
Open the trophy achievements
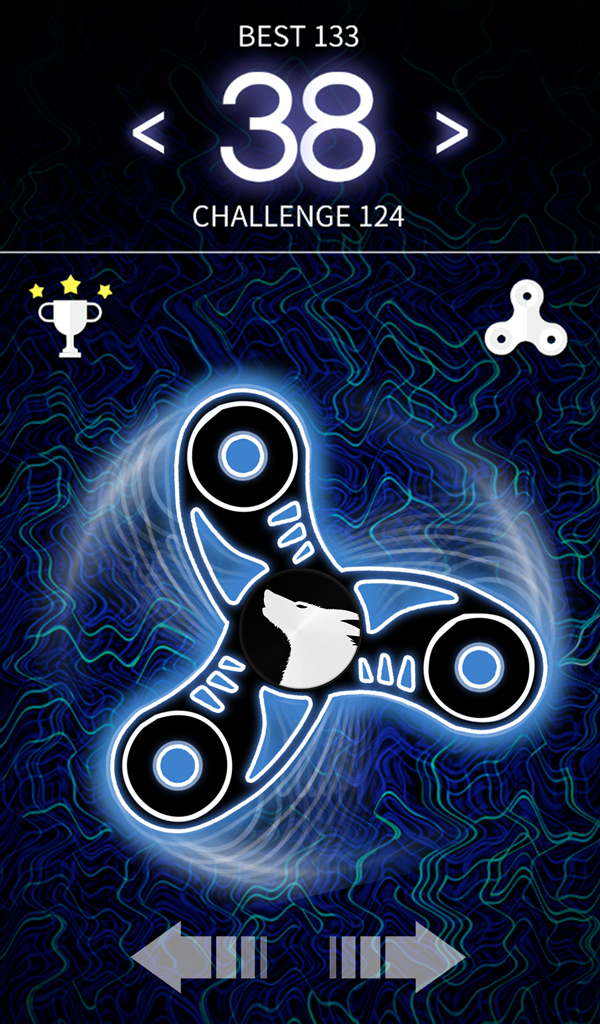[70, 318]
